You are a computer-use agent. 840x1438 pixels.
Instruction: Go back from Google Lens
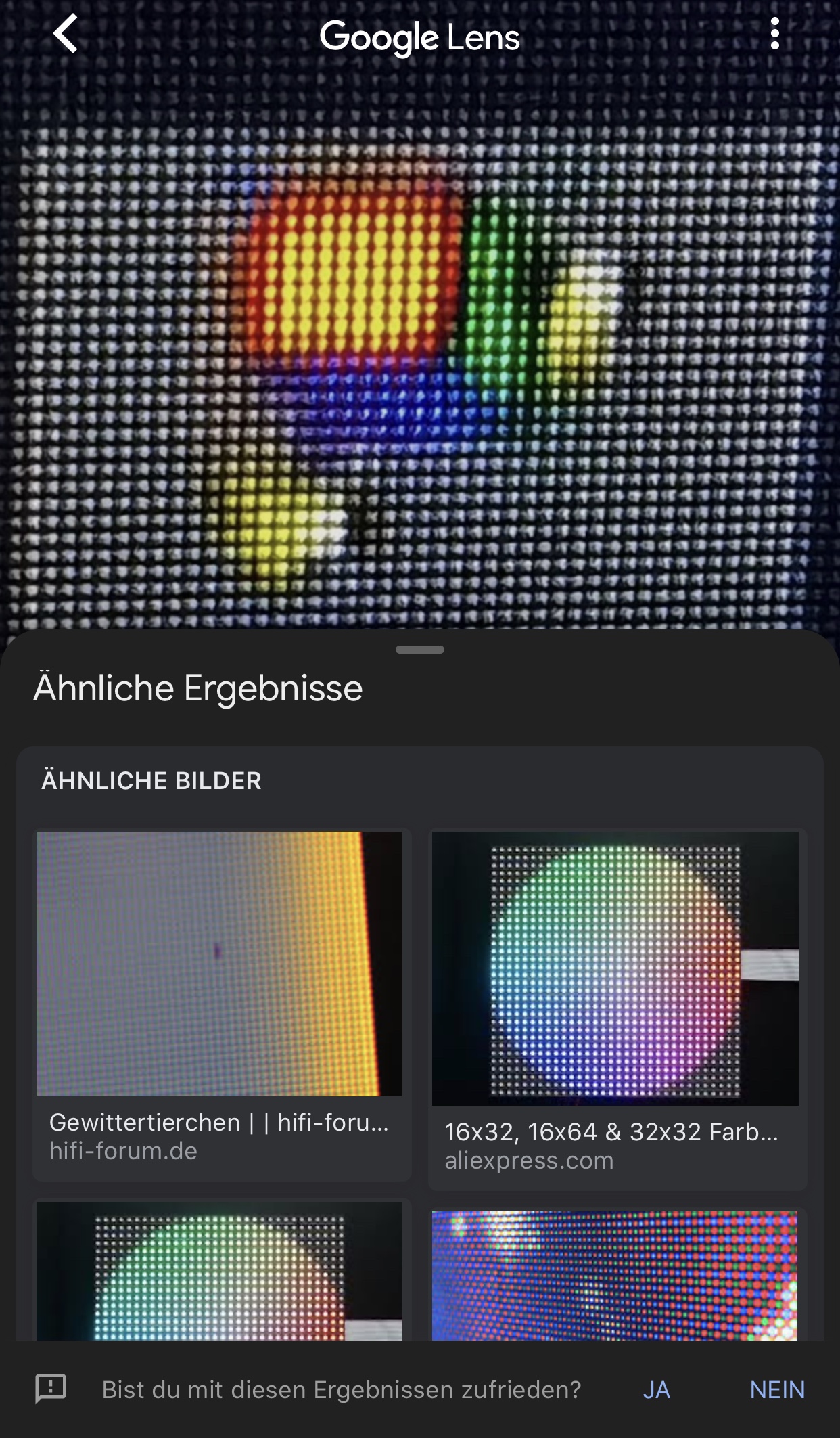(x=66, y=34)
